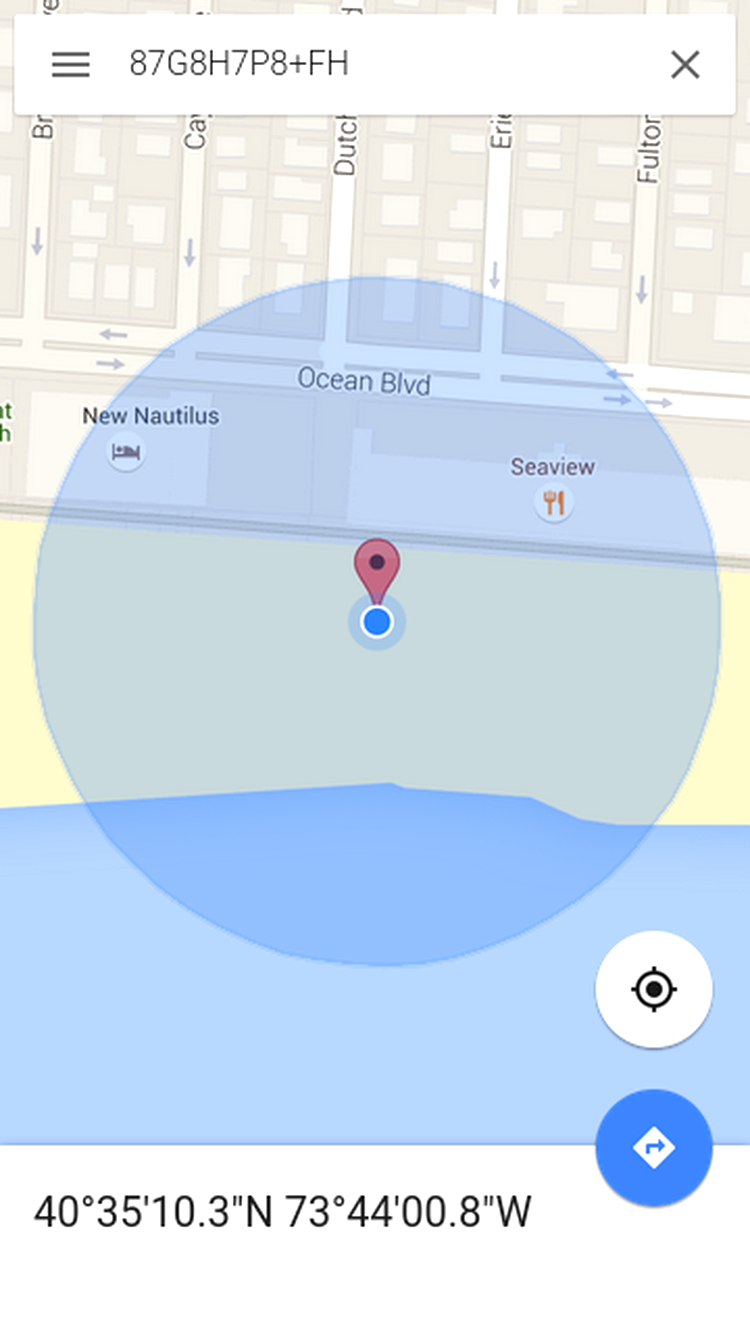Viewport: 750px width, 1333px height.
Task: Tap the search field showing 87G8H7P8+FH
Action: click(x=380, y=65)
